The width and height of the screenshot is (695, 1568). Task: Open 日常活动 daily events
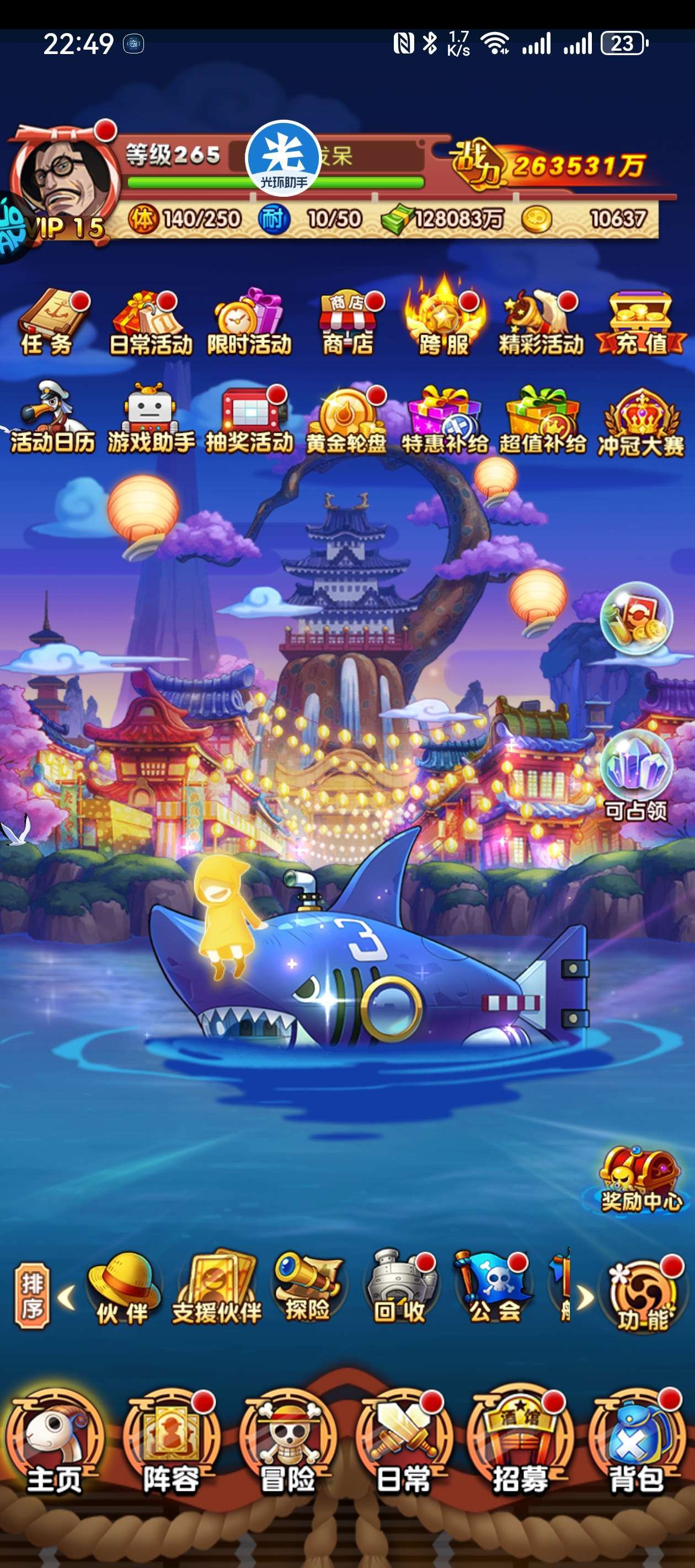[151, 323]
